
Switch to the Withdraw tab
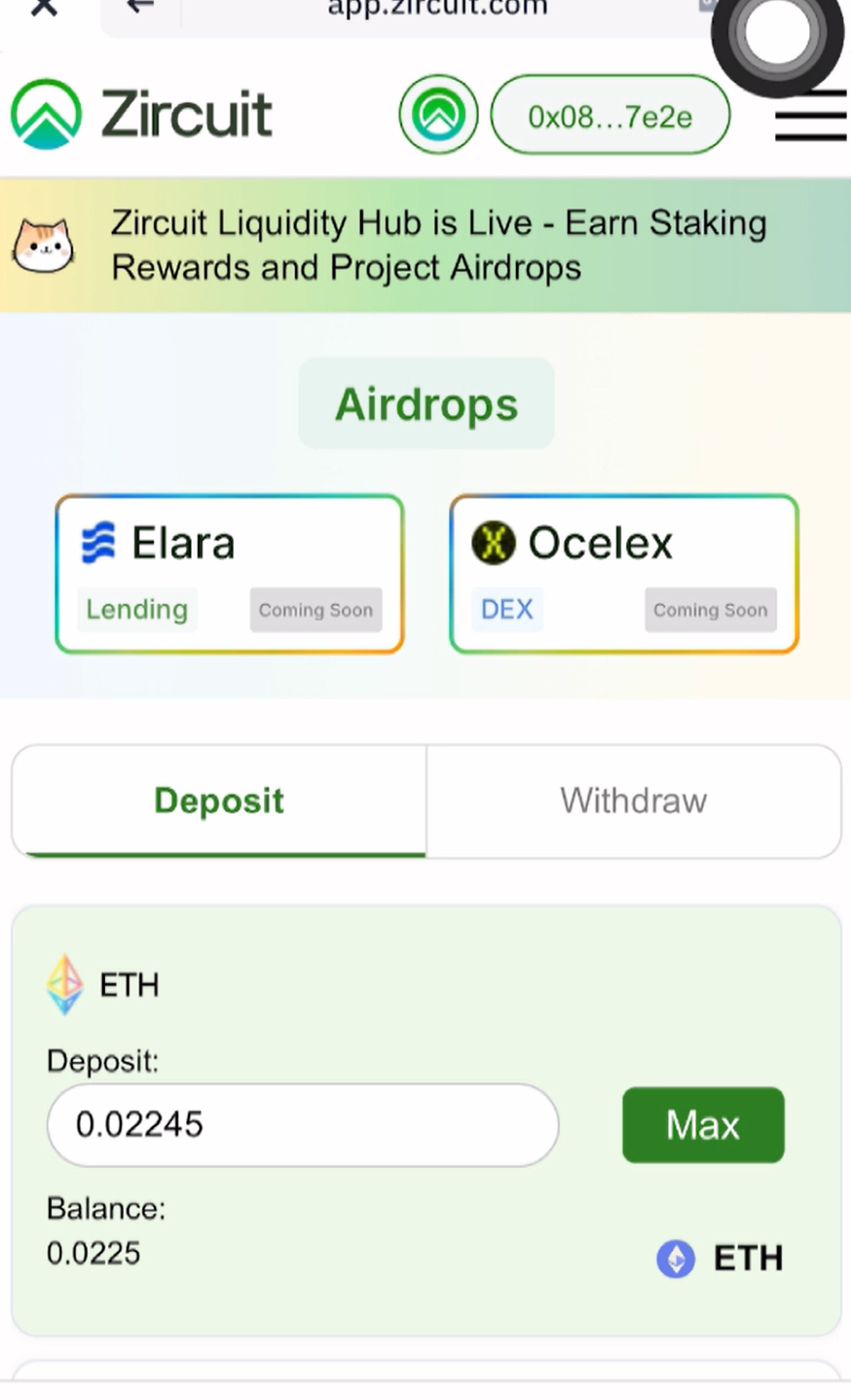coord(633,801)
